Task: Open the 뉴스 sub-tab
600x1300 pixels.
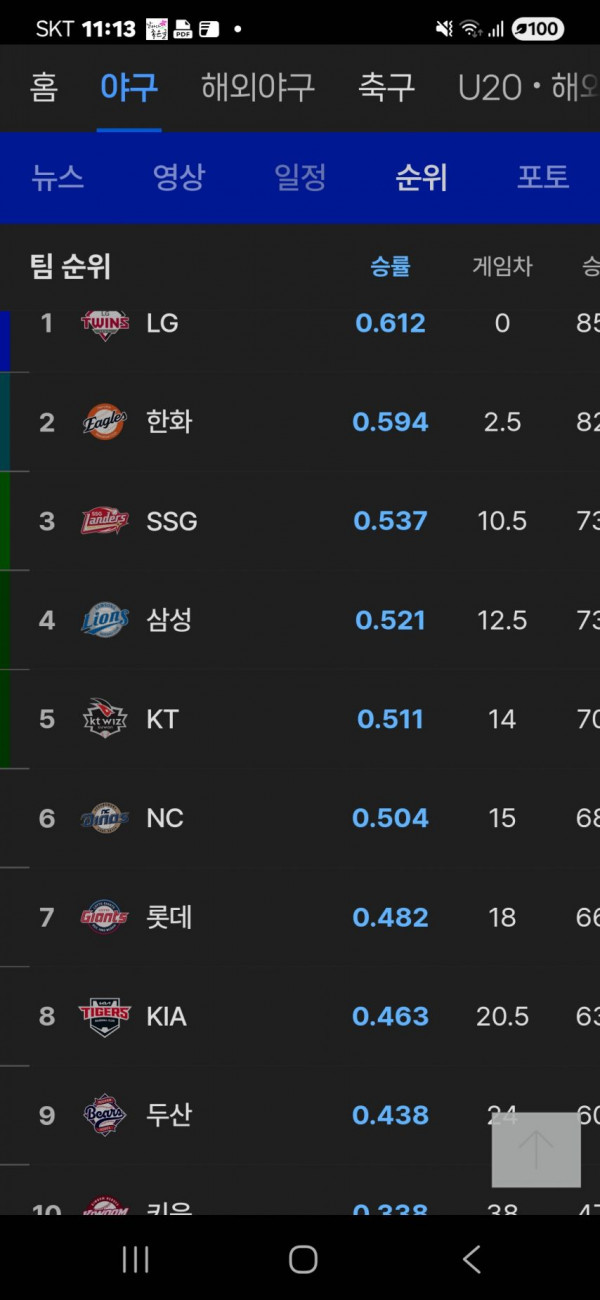Action: (x=58, y=178)
